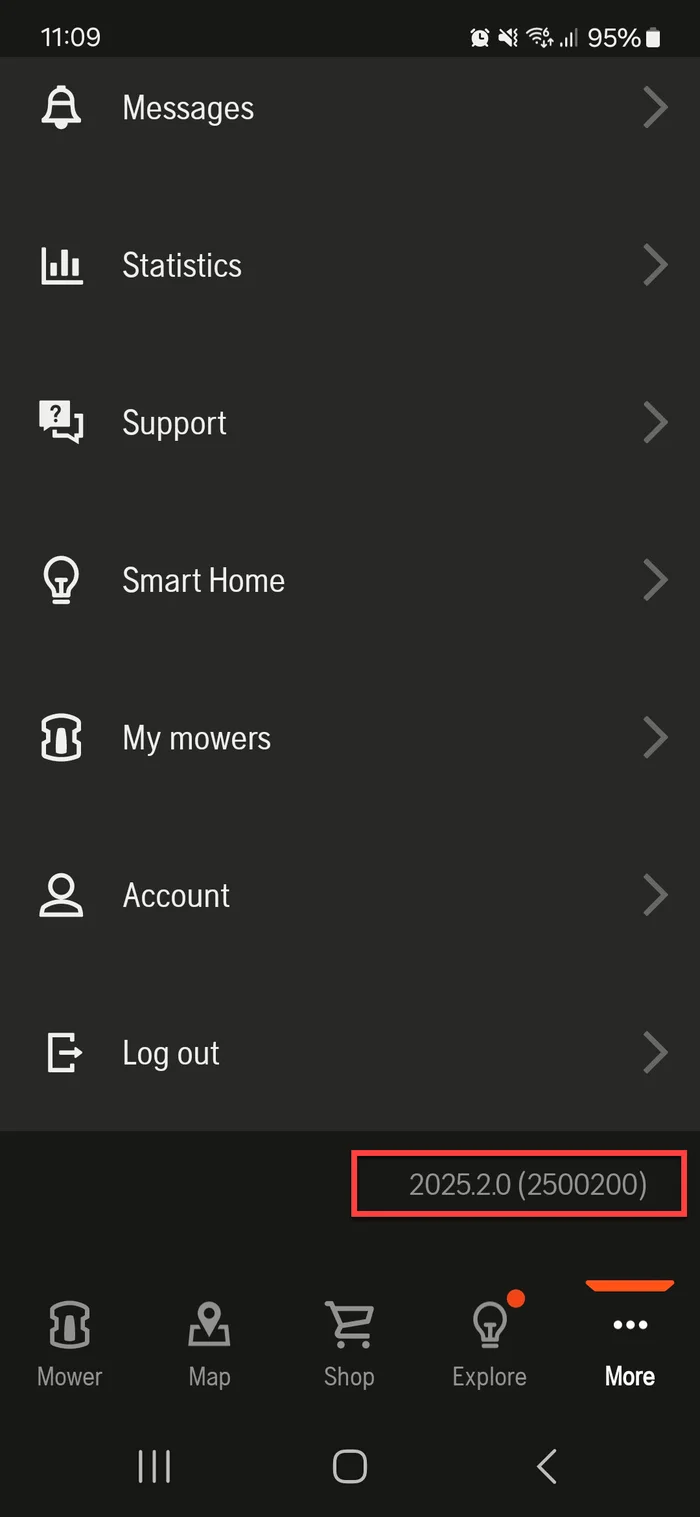Switch to the Map tab

209,1345
